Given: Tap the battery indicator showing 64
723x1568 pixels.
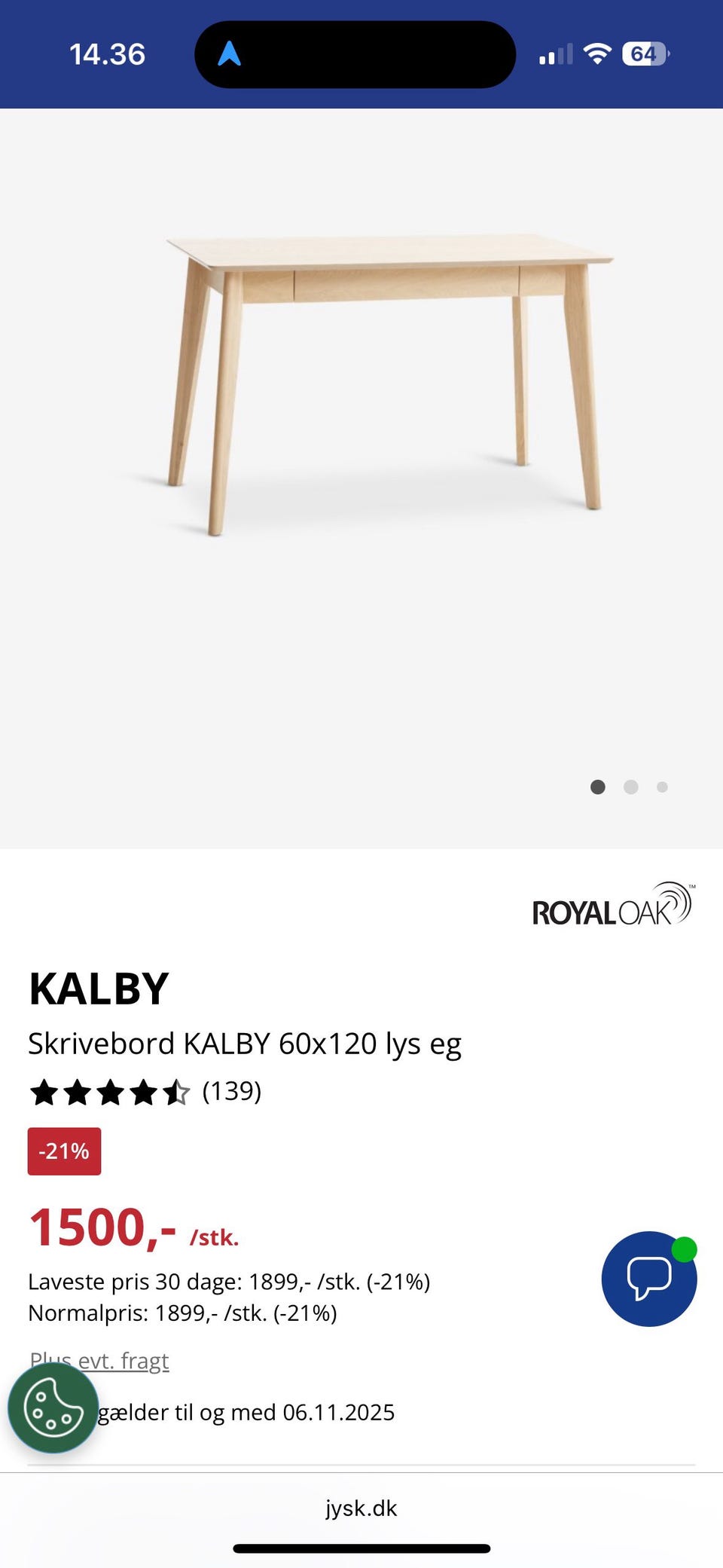Looking at the screenshot, I should [642, 53].
